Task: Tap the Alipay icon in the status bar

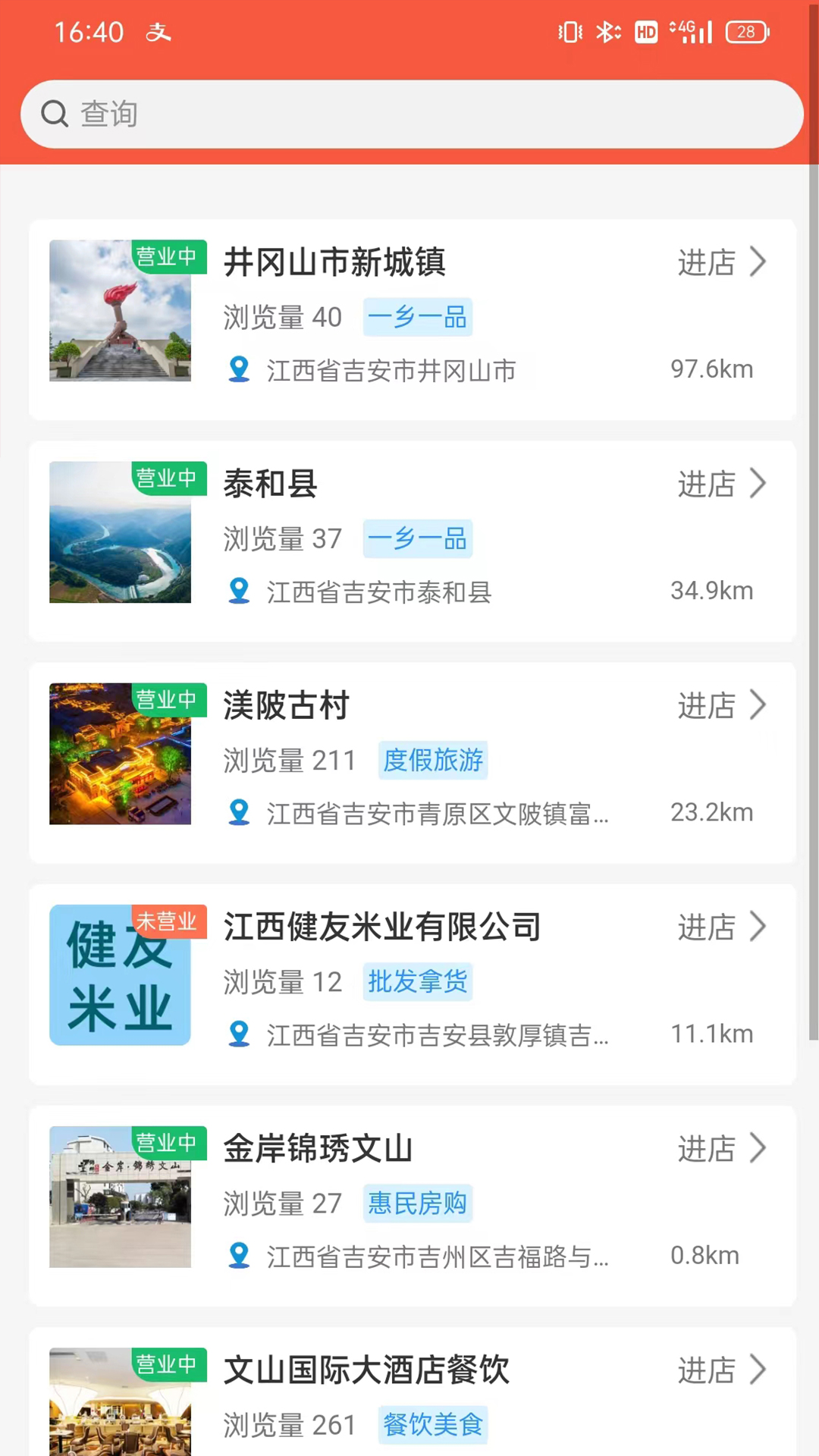Action: 158,32
